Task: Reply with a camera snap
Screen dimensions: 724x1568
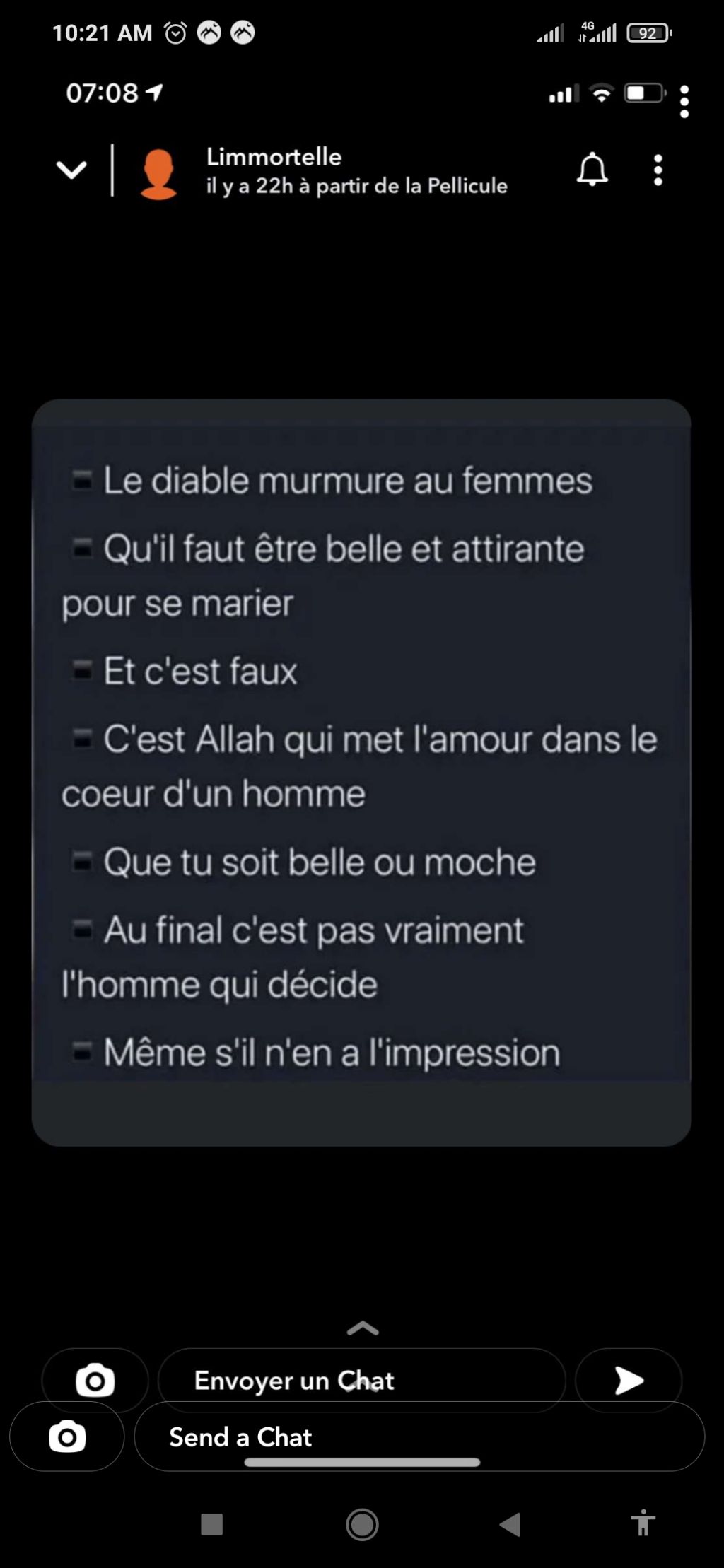Action: pyautogui.click(x=67, y=1437)
